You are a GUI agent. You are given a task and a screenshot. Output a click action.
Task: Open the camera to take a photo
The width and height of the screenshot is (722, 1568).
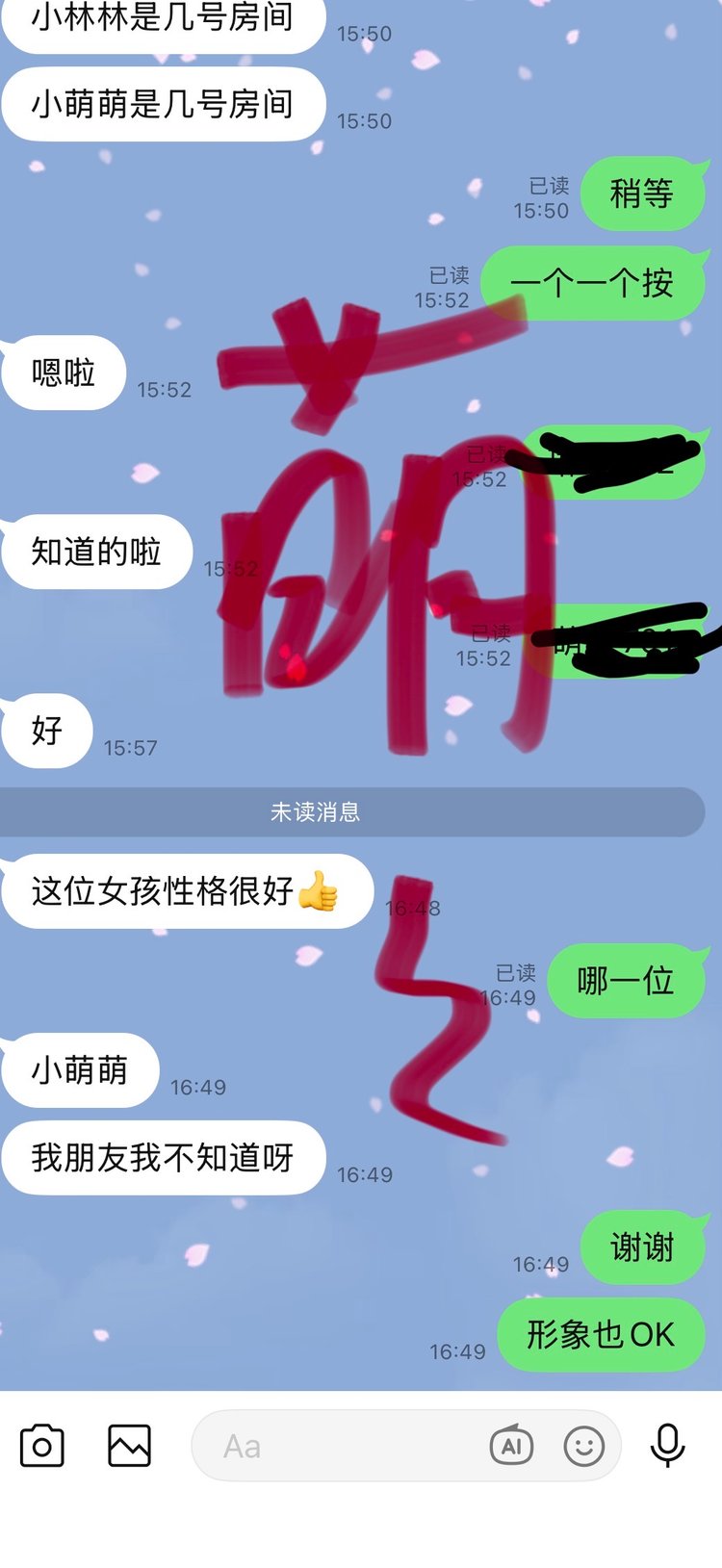pyautogui.click(x=42, y=1446)
